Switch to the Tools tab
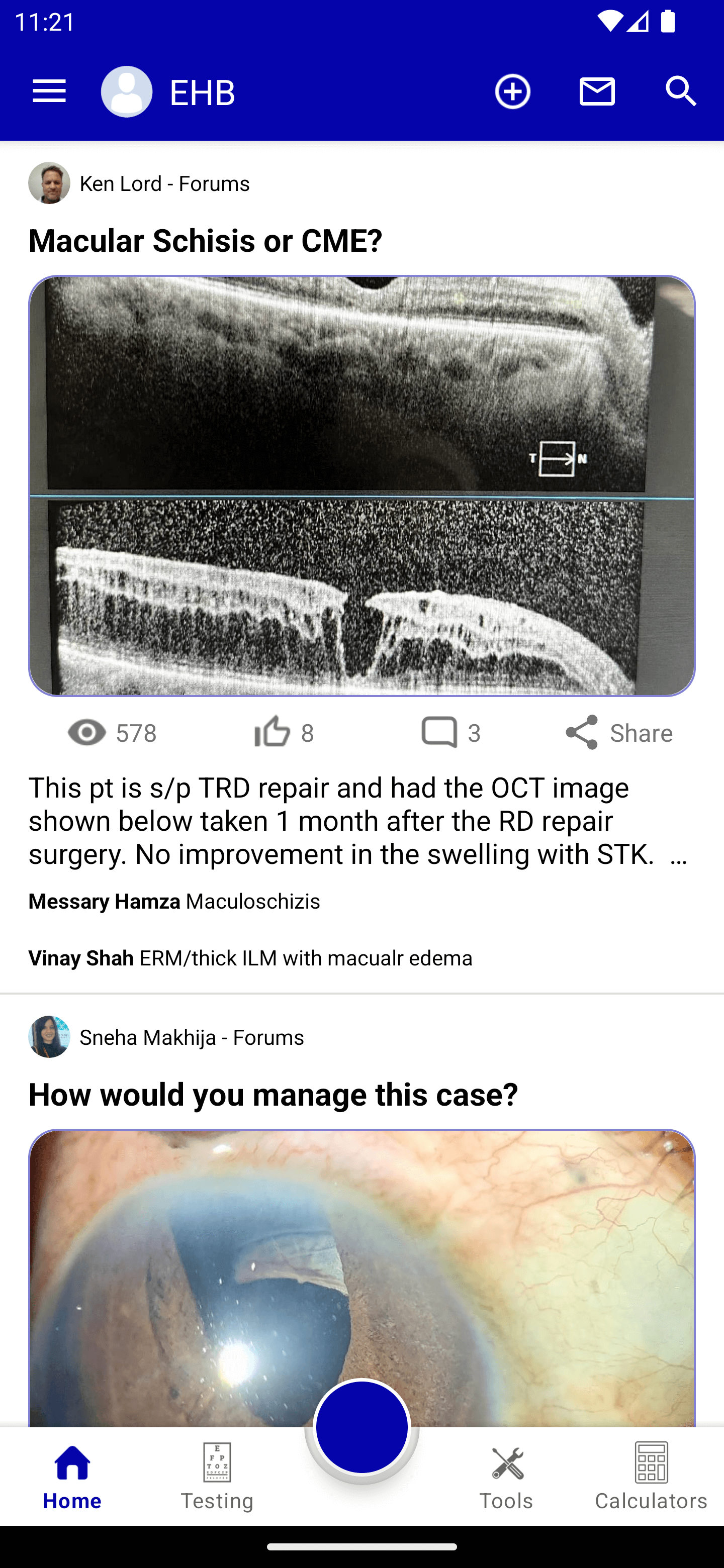The image size is (724, 1568). click(x=506, y=1476)
